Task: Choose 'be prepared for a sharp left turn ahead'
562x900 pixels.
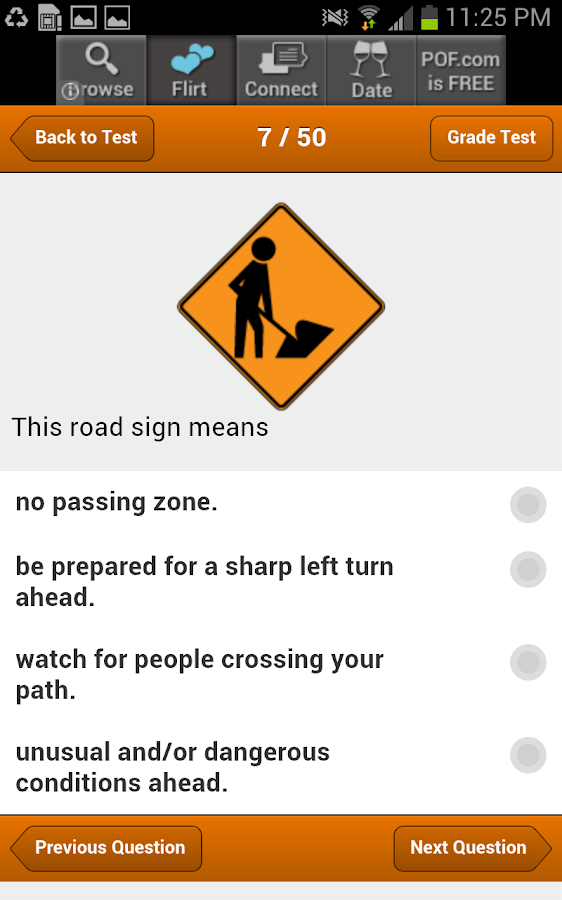Action: point(281,581)
